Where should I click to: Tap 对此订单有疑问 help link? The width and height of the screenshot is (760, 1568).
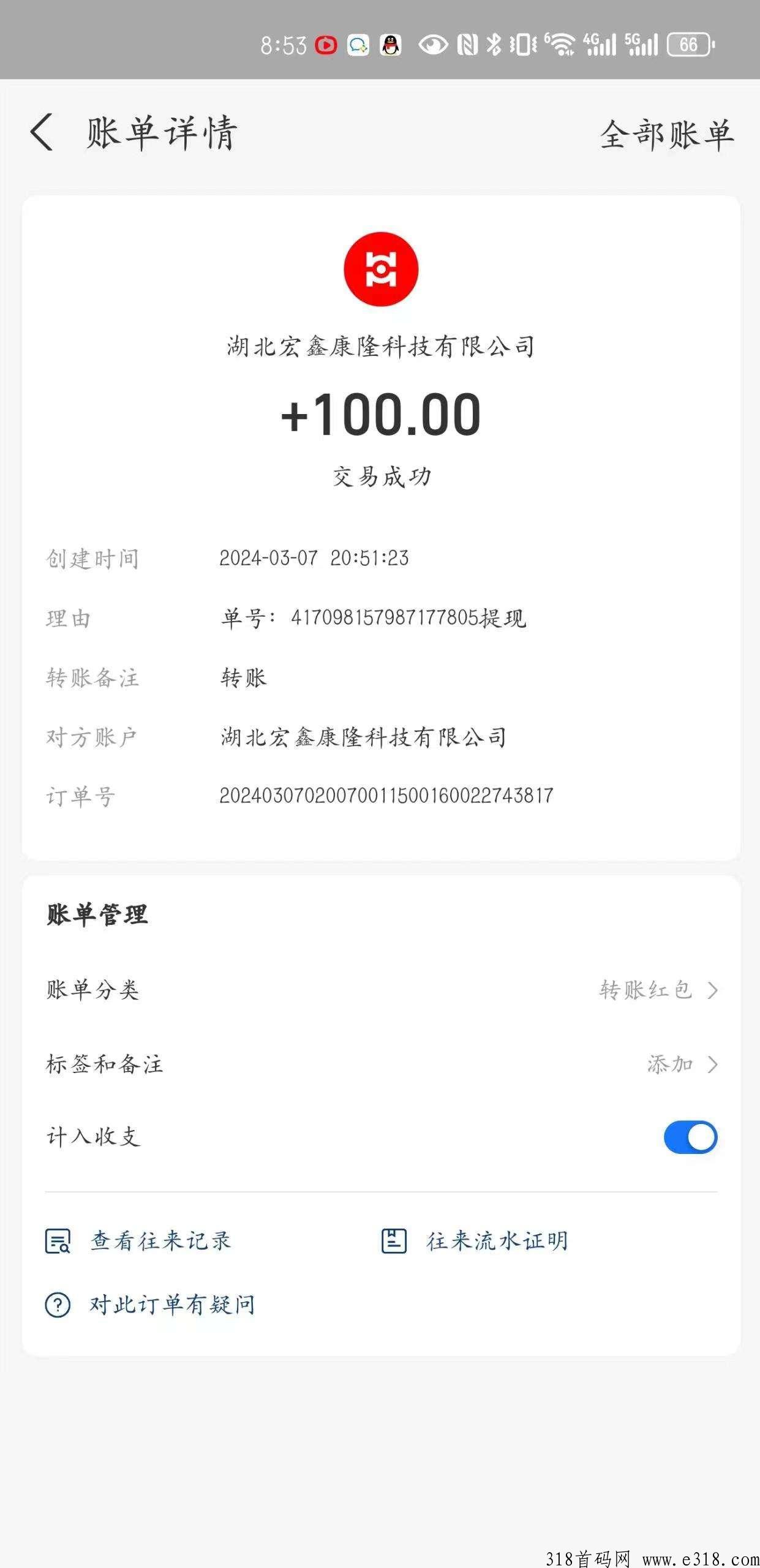150,1305
